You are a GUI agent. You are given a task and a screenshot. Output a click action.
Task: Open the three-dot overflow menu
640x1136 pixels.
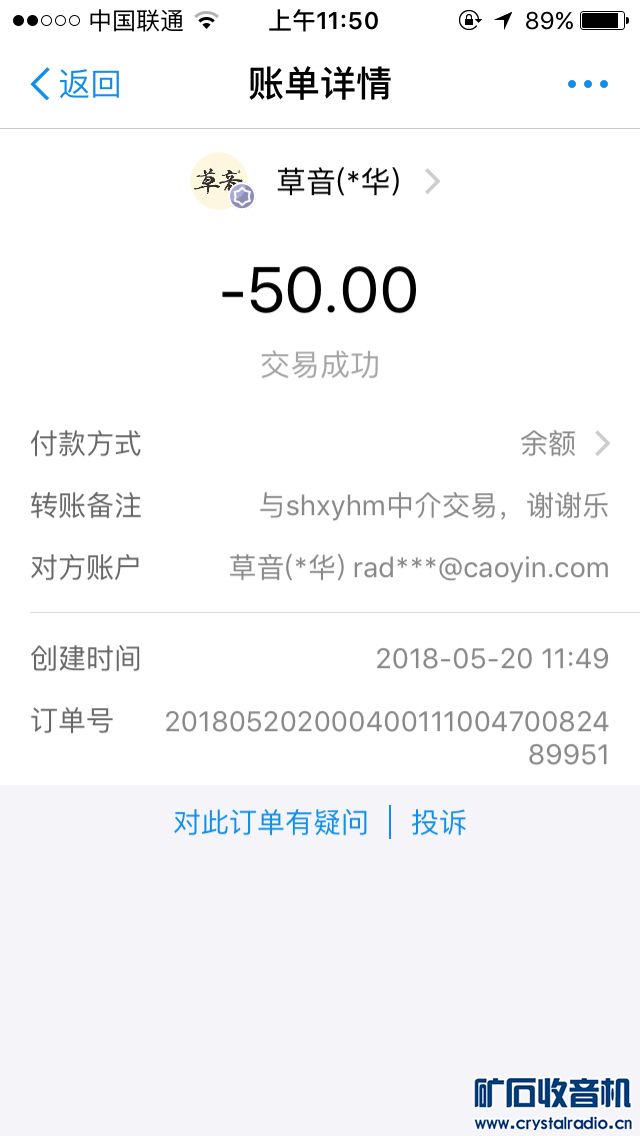[x=587, y=84]
